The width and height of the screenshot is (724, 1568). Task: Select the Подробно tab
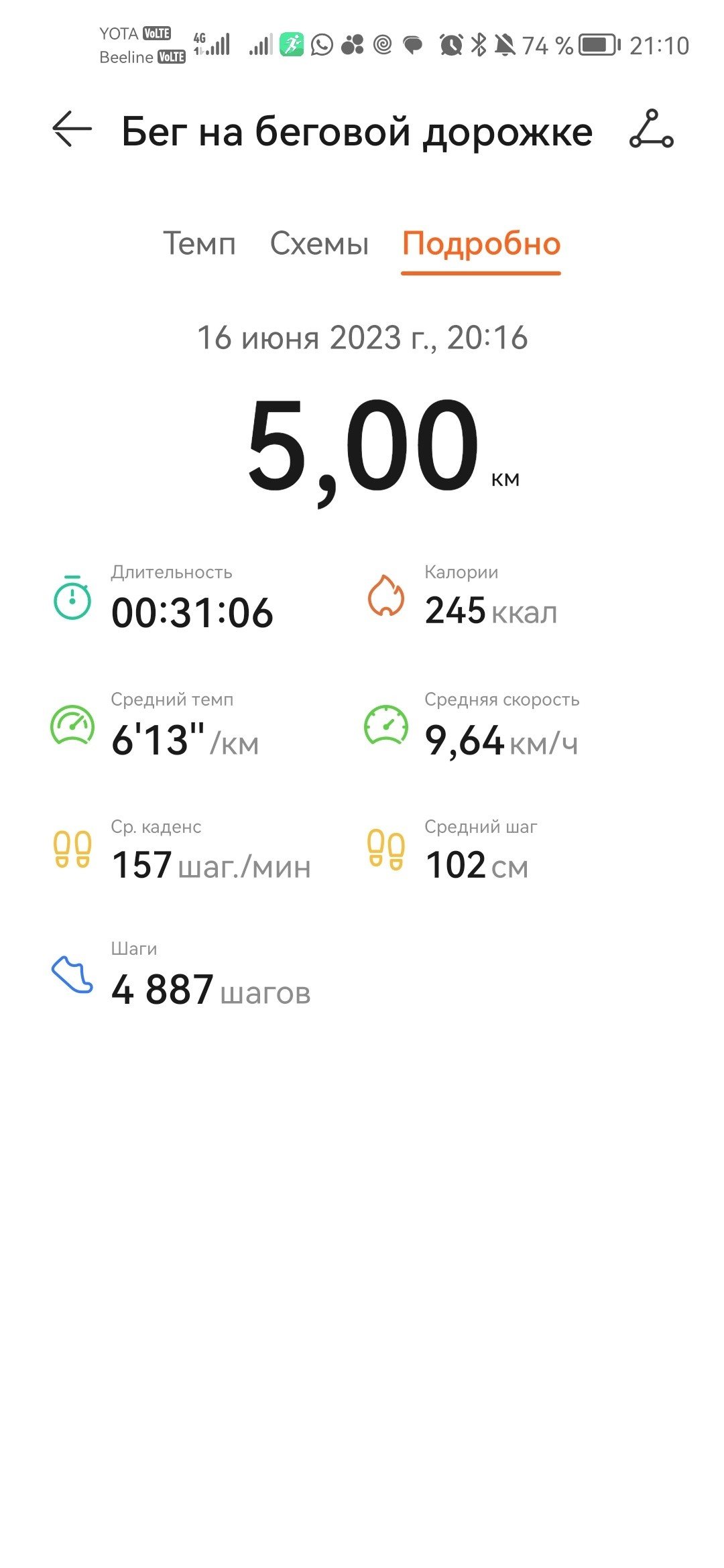pos(481,245)
